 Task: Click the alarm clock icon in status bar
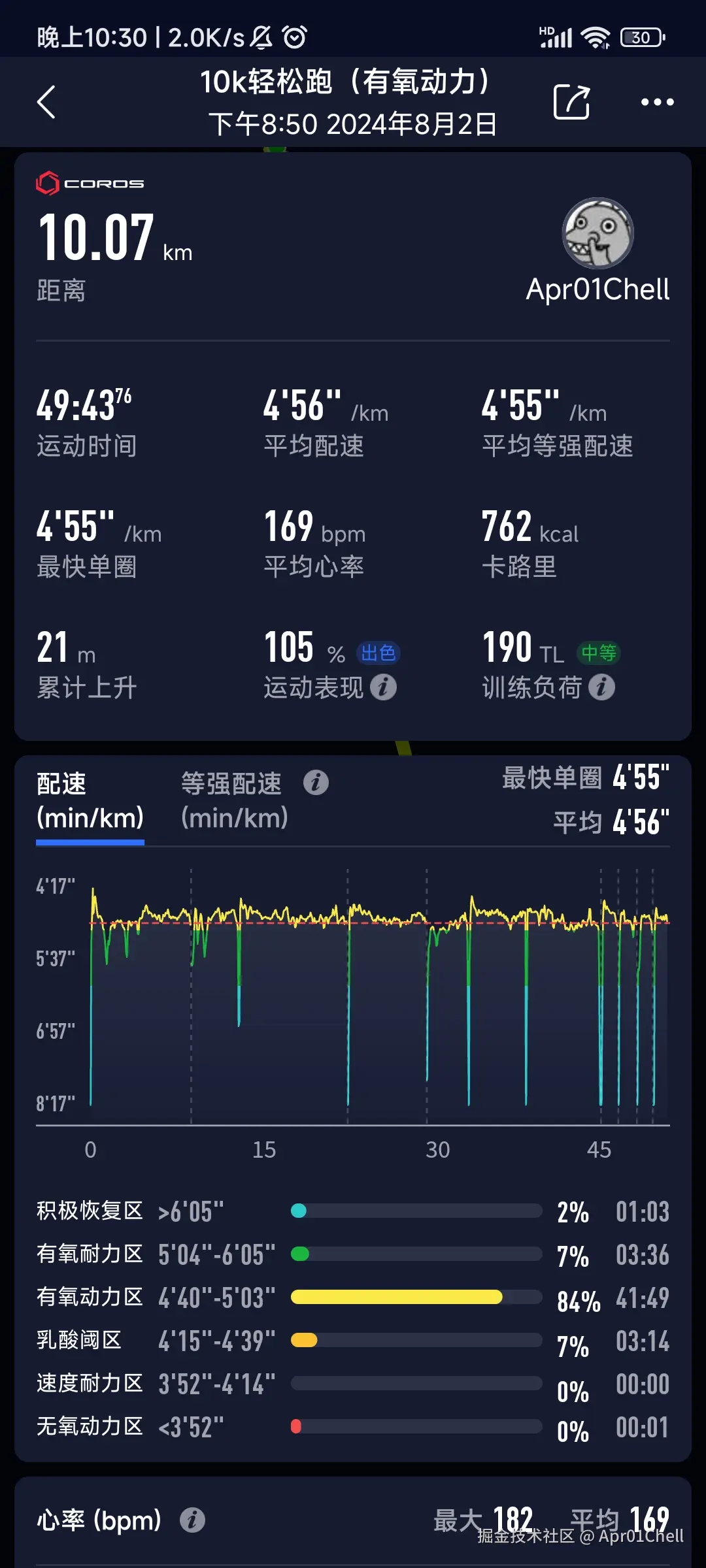(294, 37)
